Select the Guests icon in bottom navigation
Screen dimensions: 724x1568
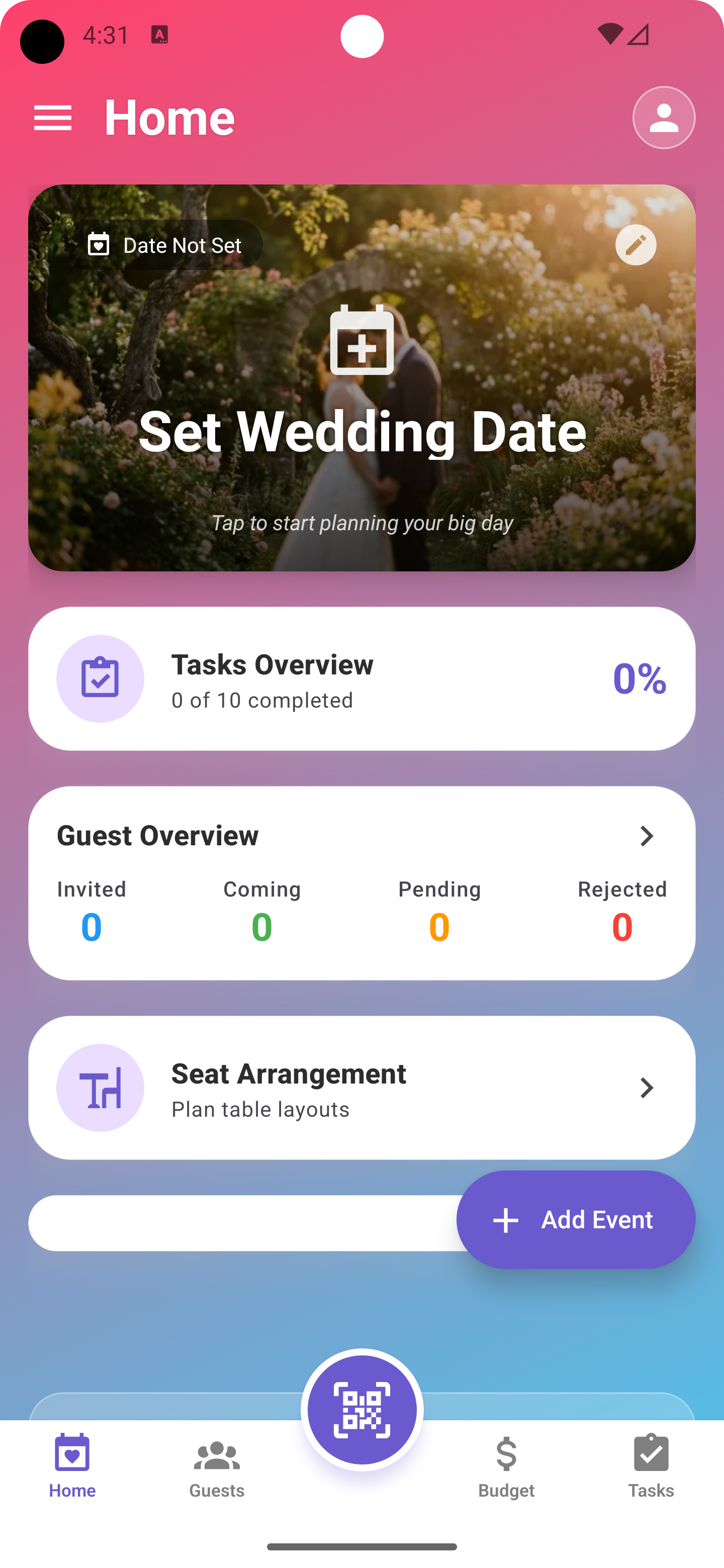pos(217,1456)
